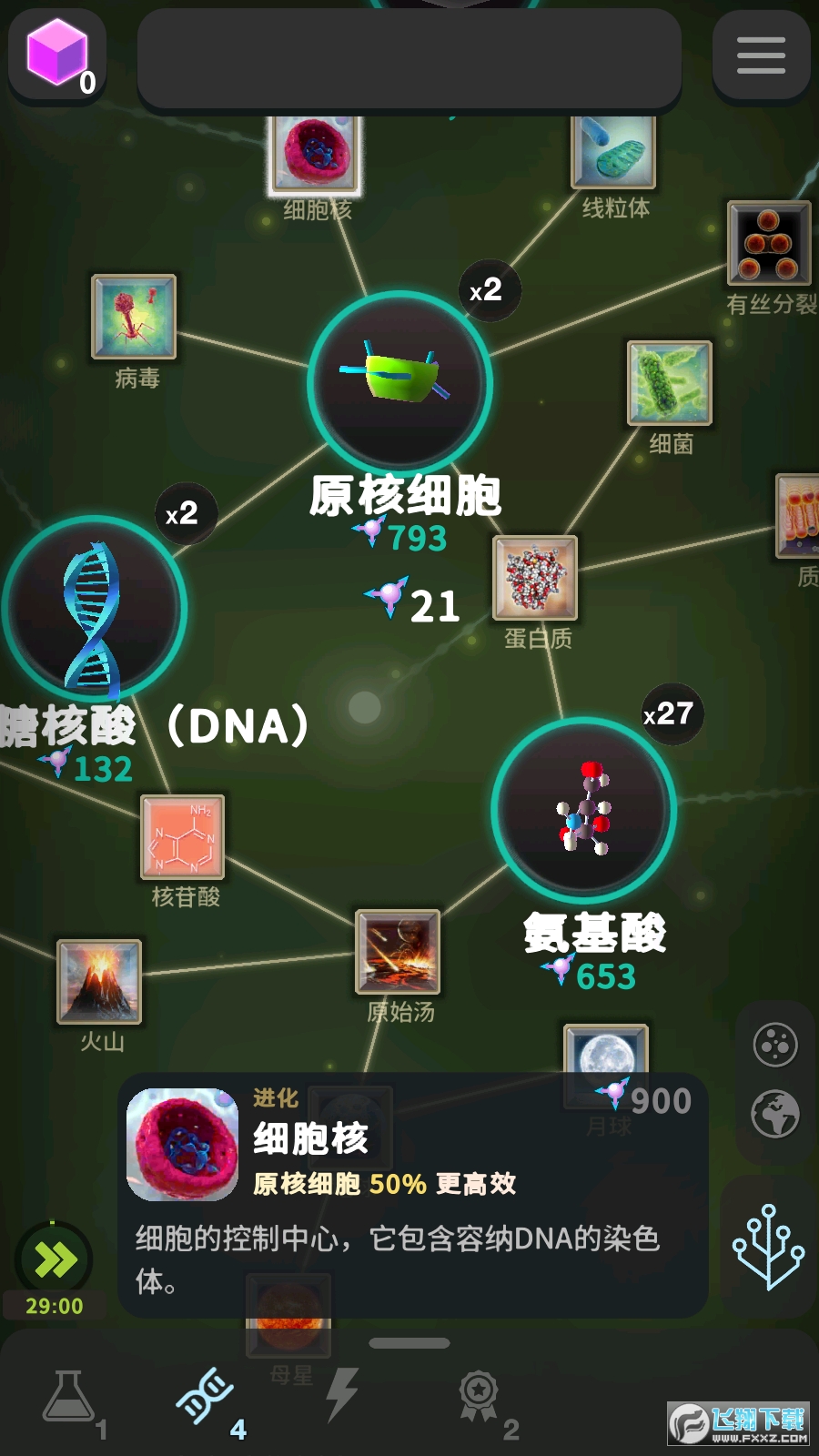Open the 核苷酸 tile

coord(183,837)
